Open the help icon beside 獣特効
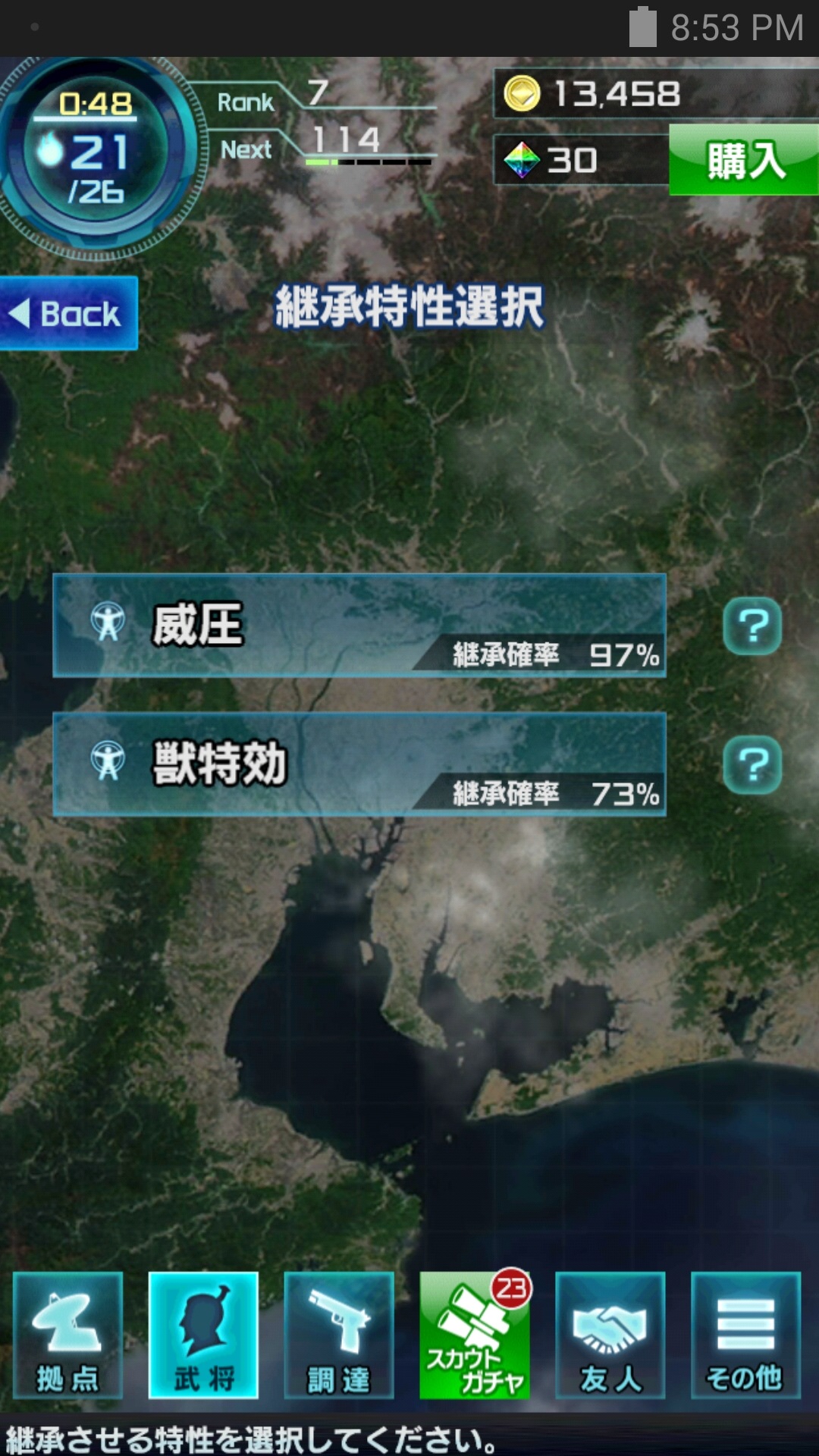The width and height of the screenshot is (819, 1456). [x=752, y=764]
